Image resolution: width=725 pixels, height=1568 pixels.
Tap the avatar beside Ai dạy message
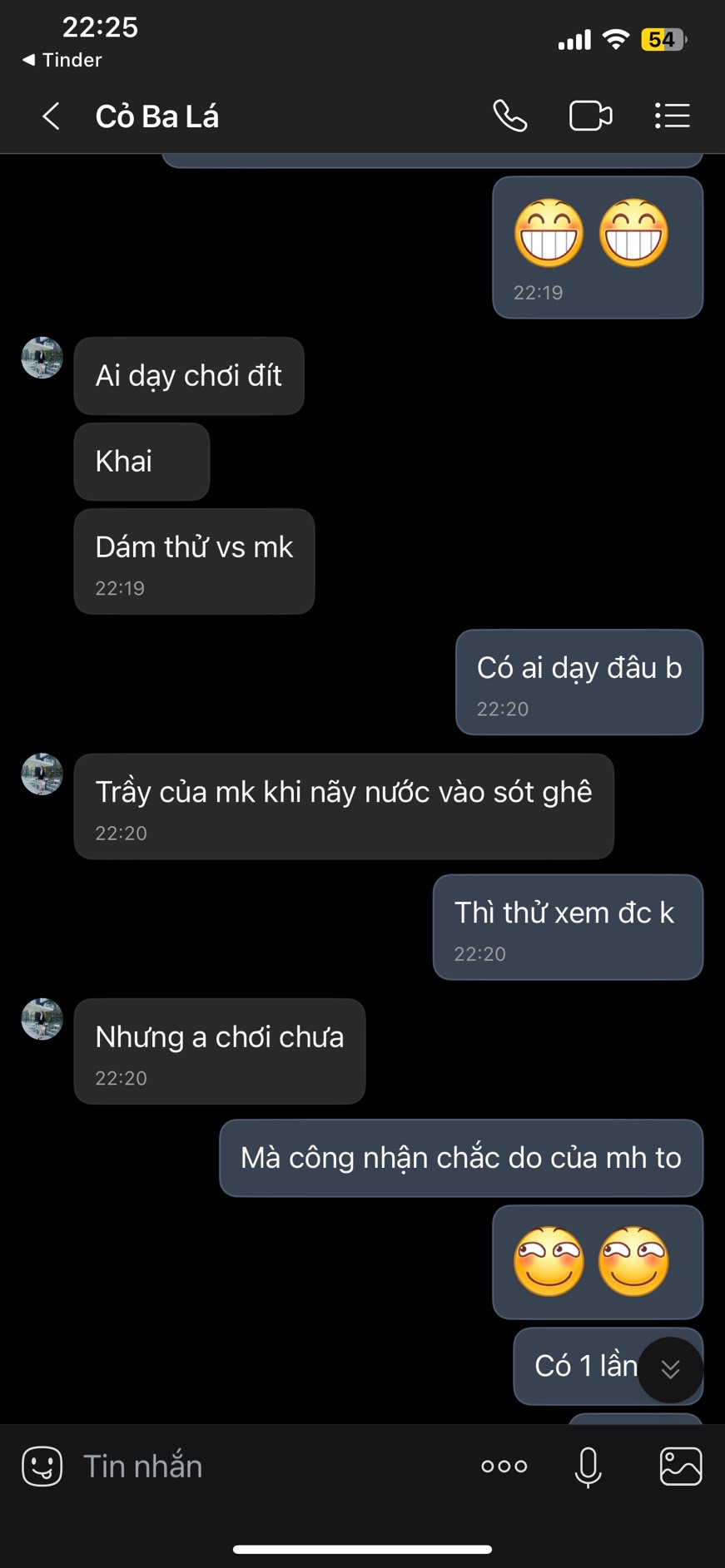[42, 358]
